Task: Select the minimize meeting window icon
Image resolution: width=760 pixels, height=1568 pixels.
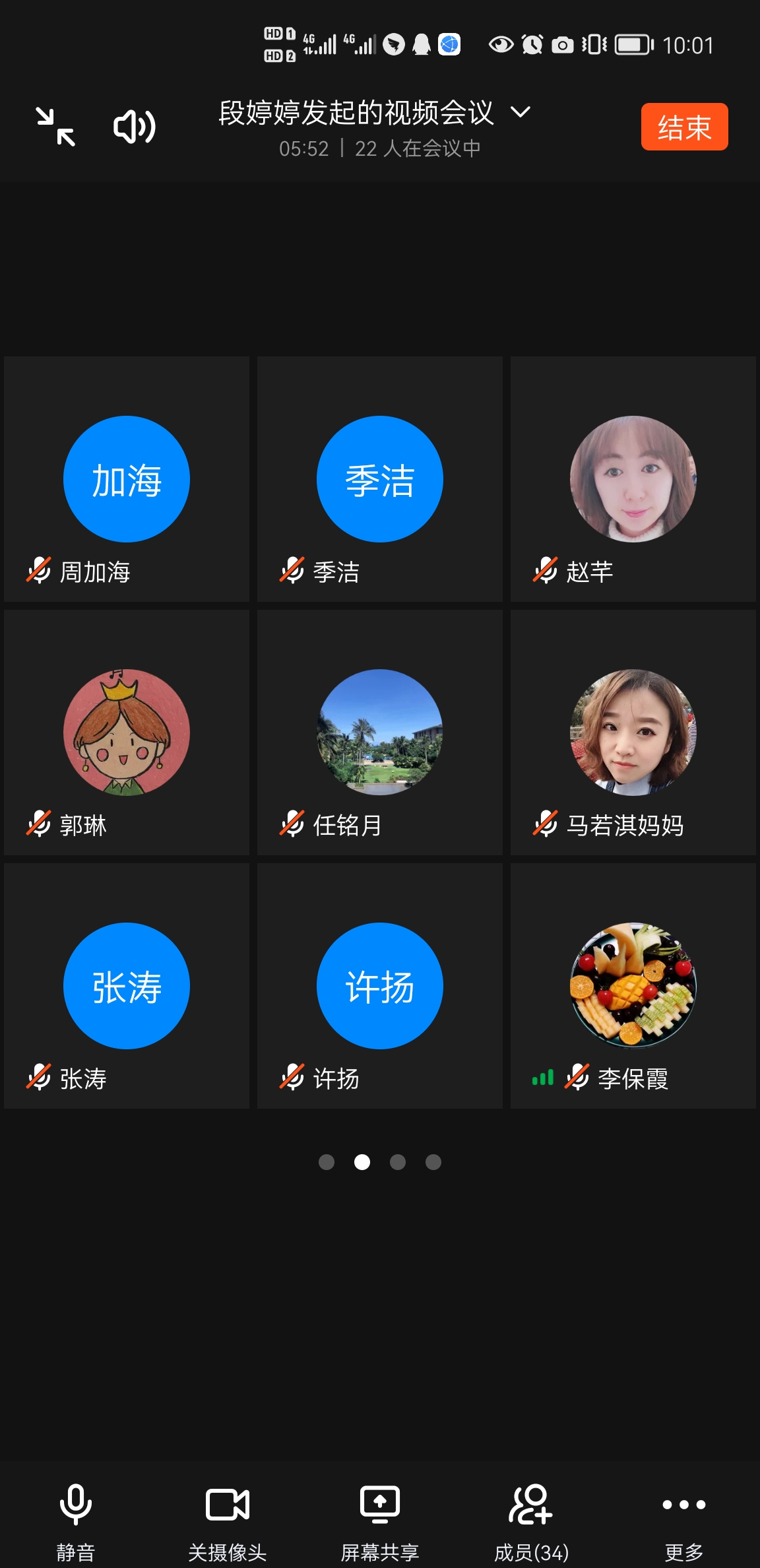Action: point(55,125)
